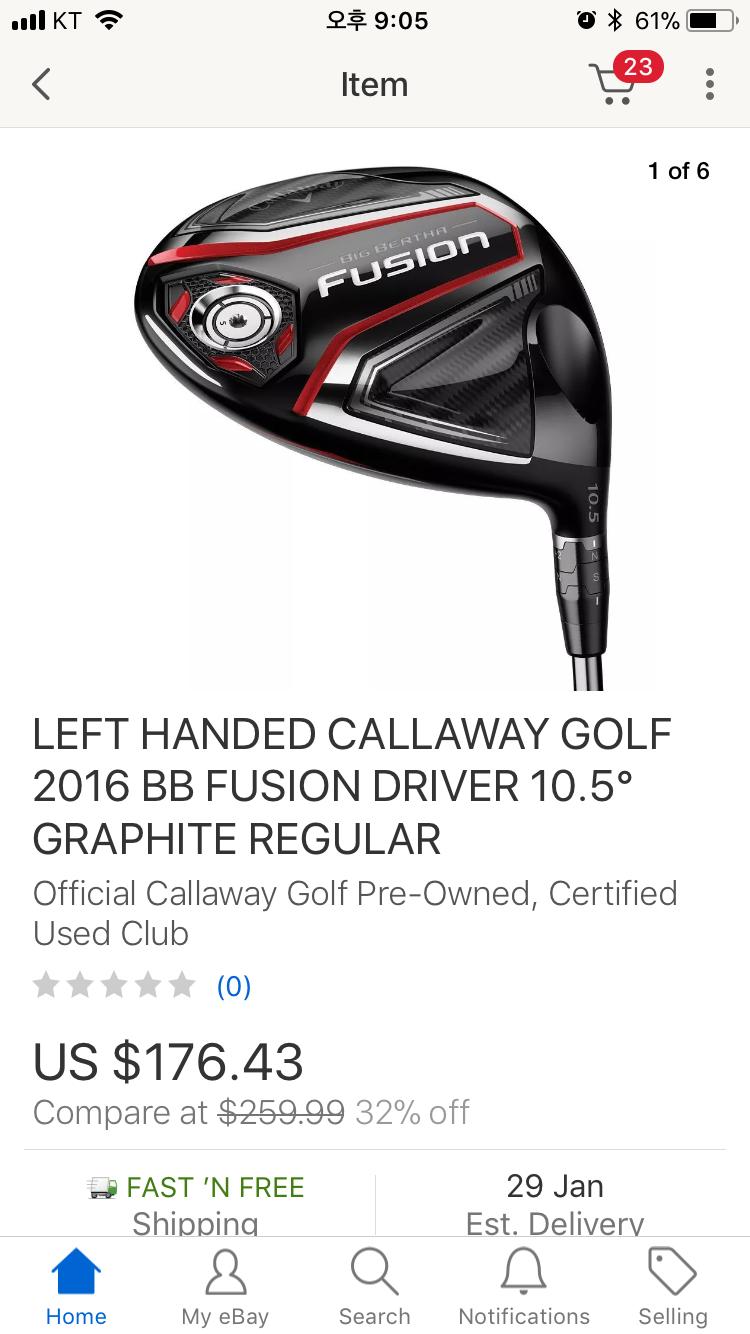View the Fusion driver photo full screen

coord(374,420)
